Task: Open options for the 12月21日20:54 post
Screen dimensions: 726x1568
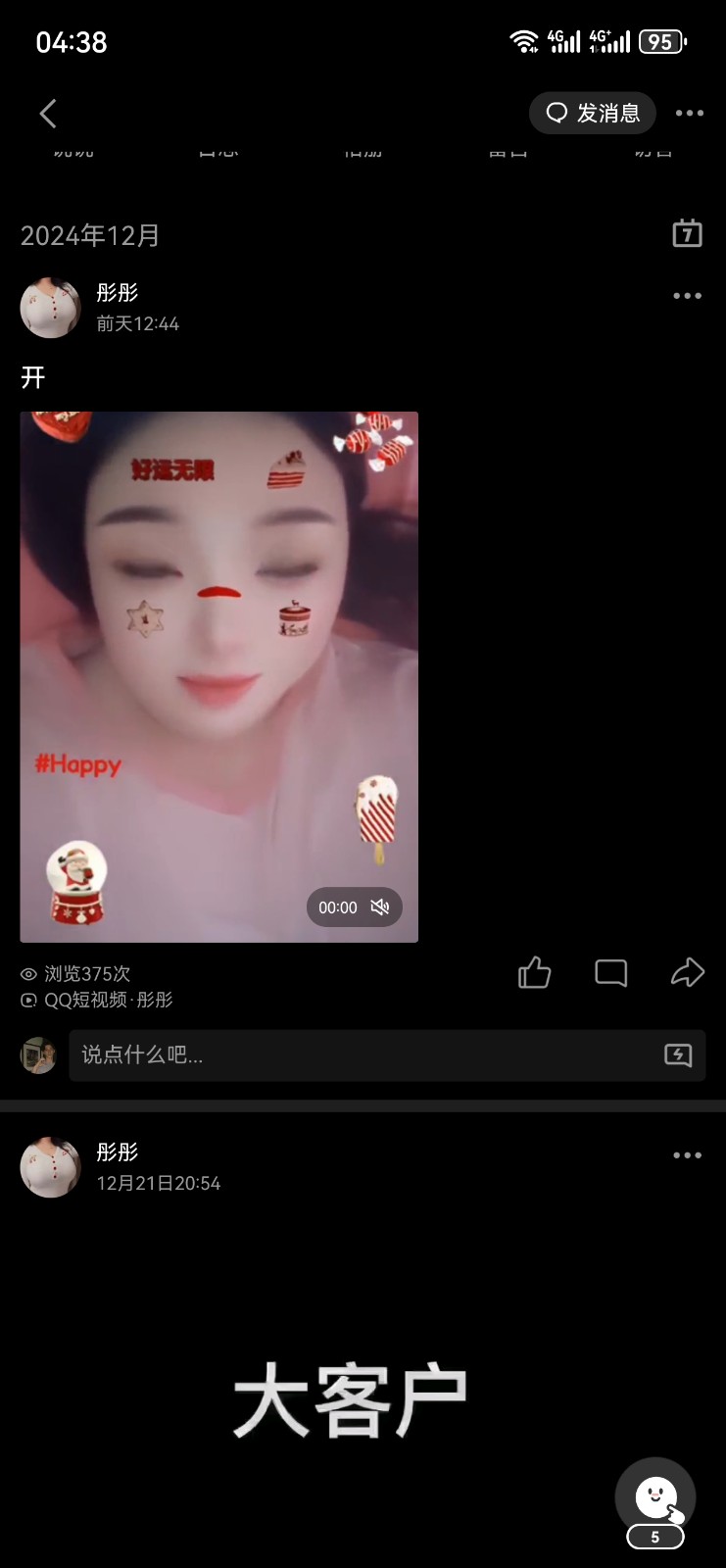Action: click(687, 1155)
